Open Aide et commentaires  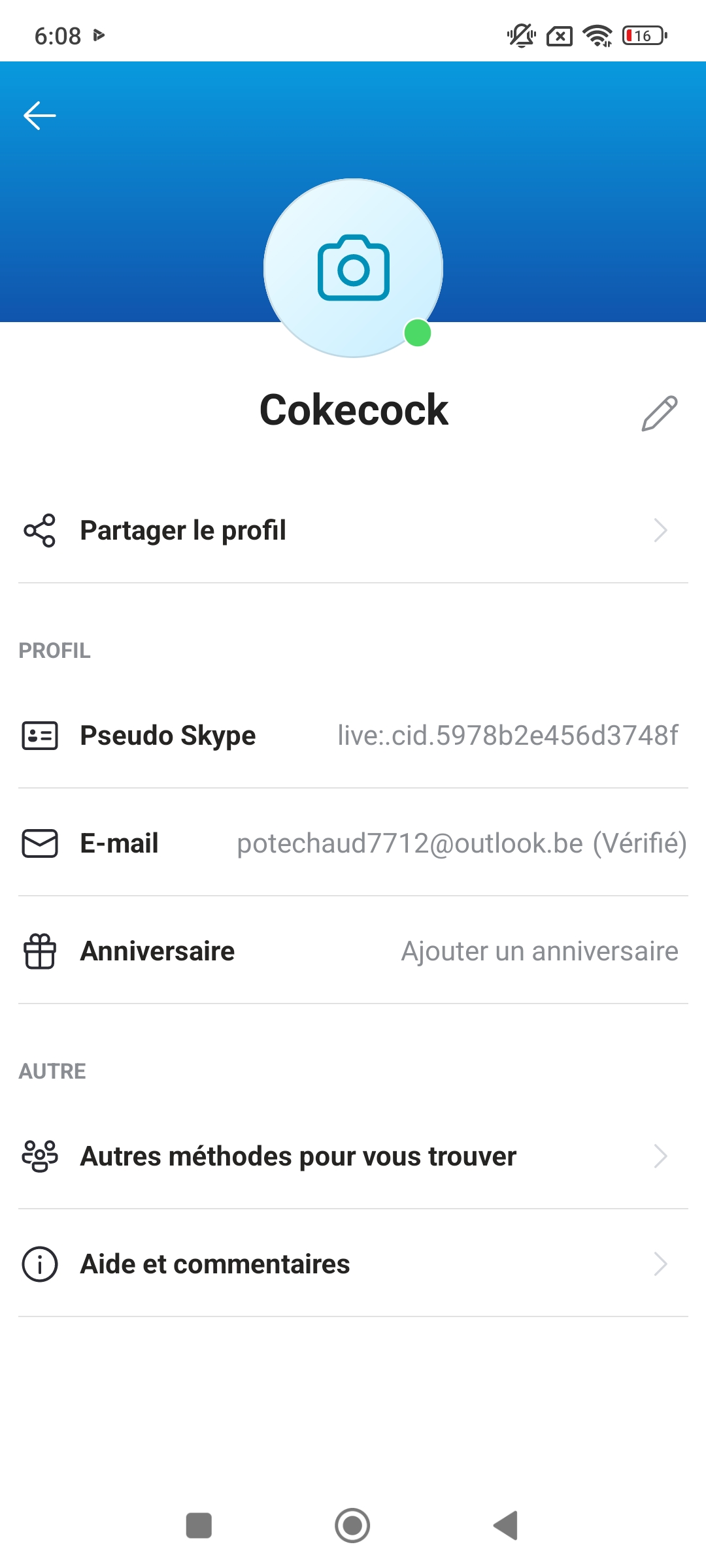pyautogui.click(x=353, y=1264)
